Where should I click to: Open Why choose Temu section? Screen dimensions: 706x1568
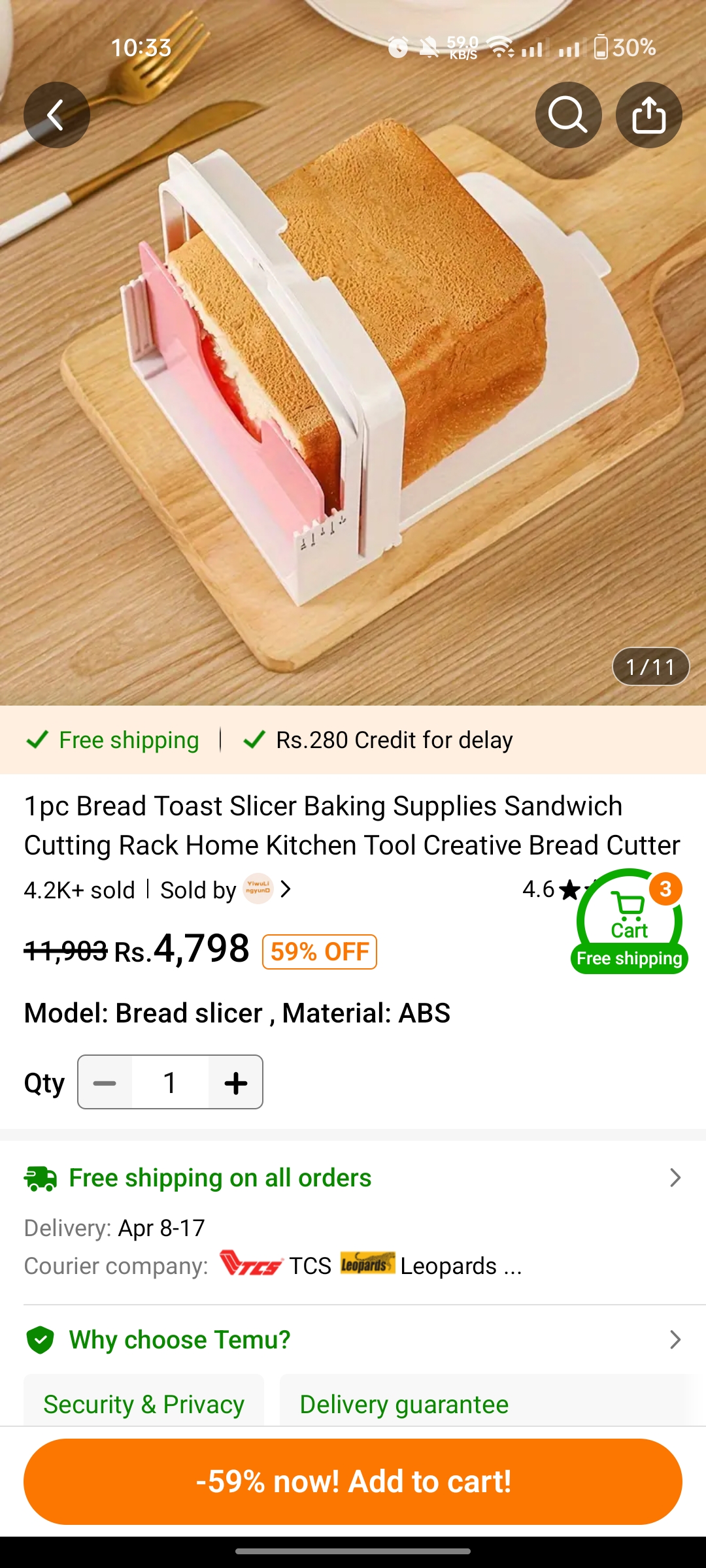353,1340
